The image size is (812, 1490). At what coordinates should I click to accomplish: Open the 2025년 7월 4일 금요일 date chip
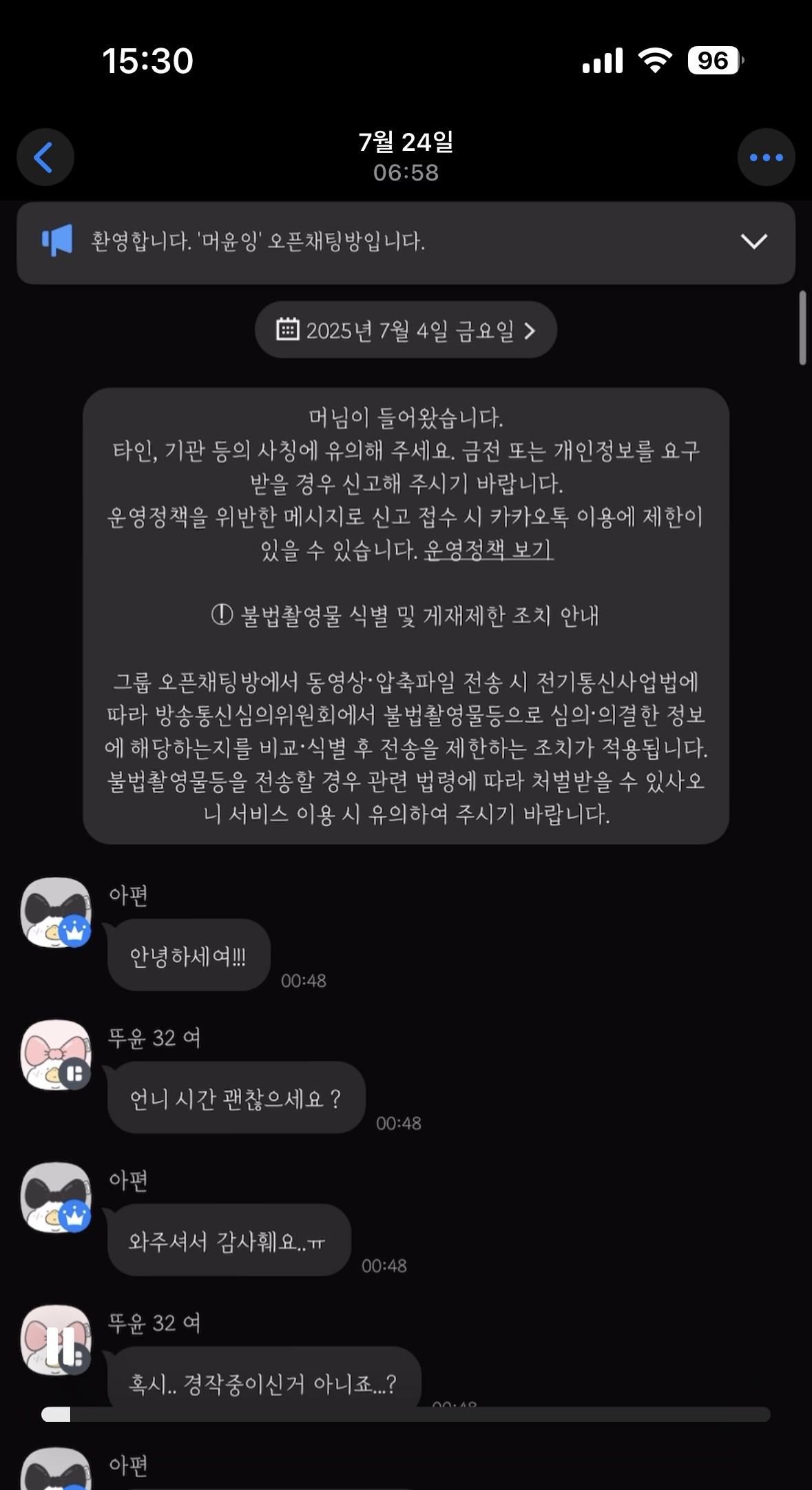click(x=406, y=331)
